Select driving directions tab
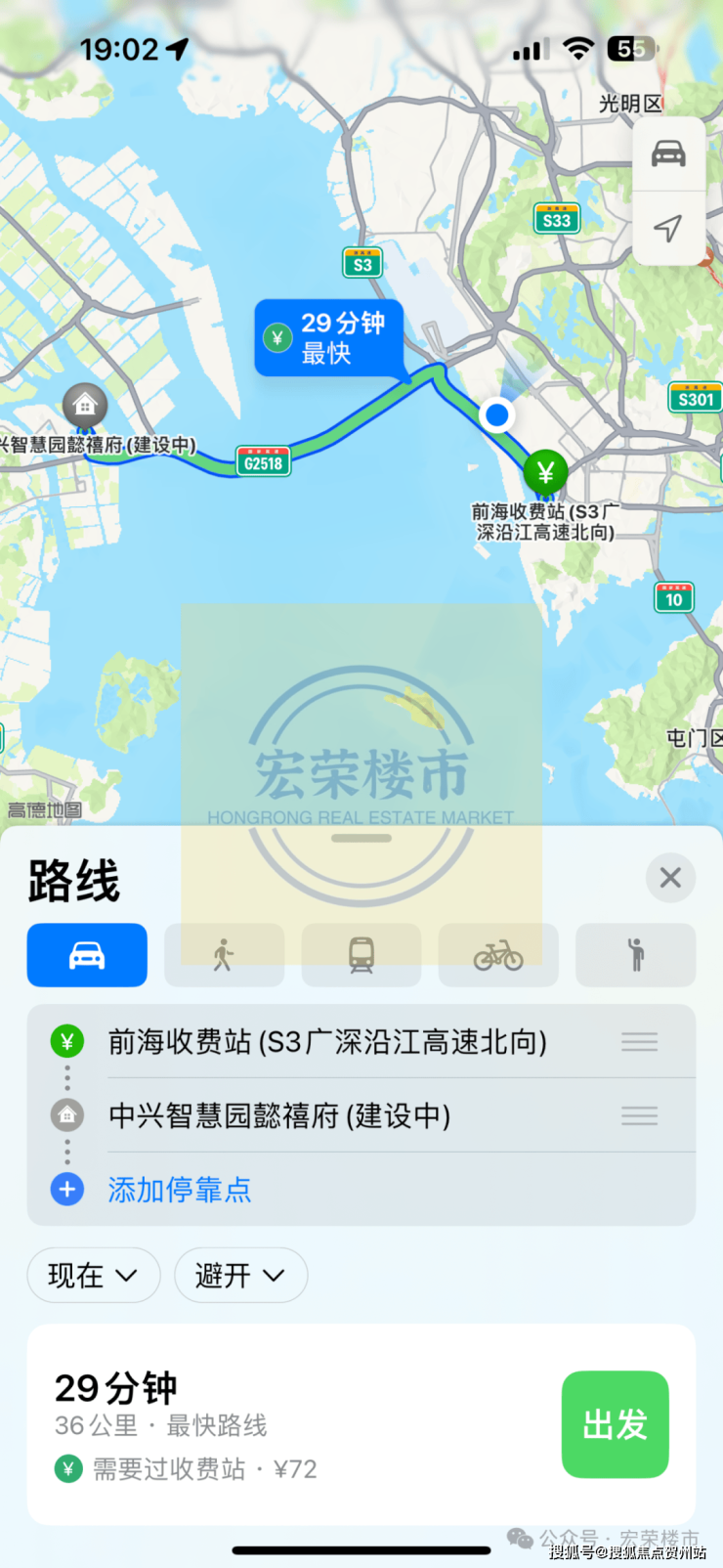The image size is (723, 1568). [x=87, y=955]
